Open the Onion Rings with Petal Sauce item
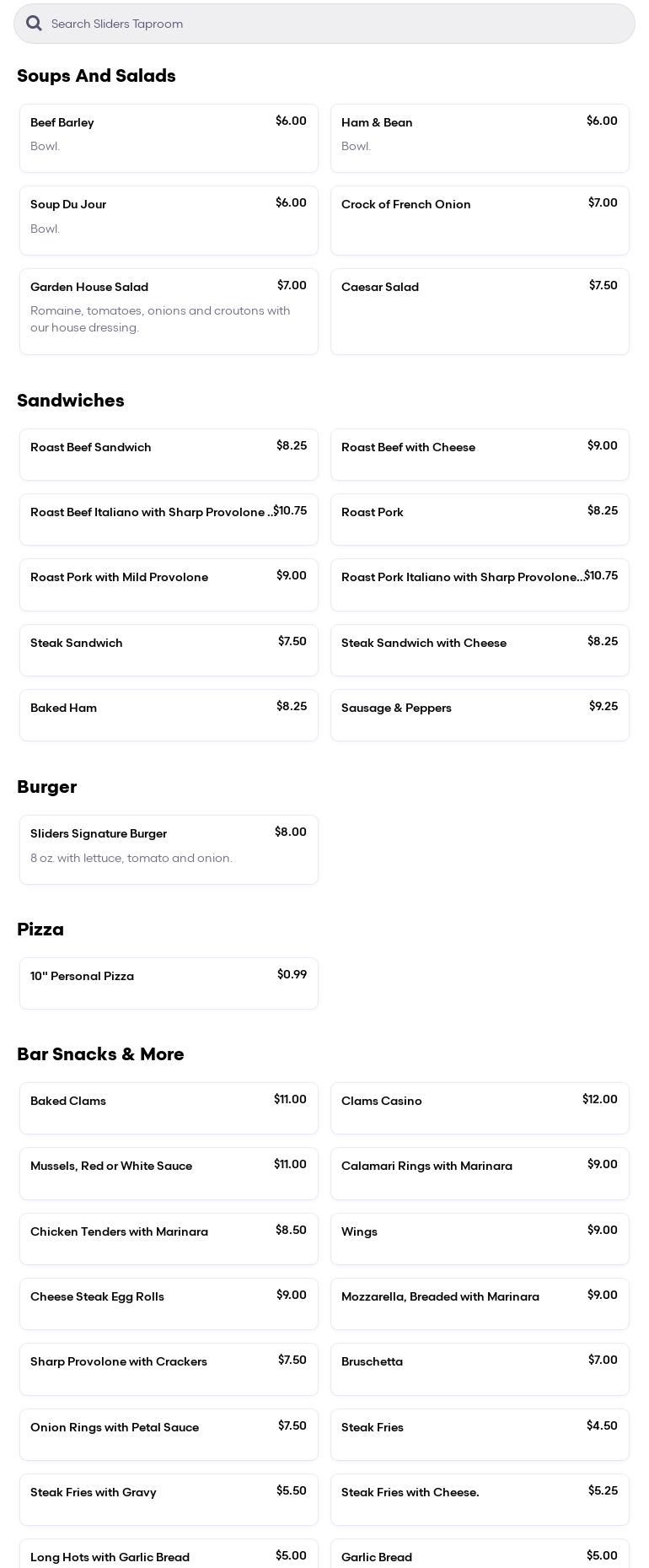Screen dimensions: 649x1568 (x=169, y=1434)
